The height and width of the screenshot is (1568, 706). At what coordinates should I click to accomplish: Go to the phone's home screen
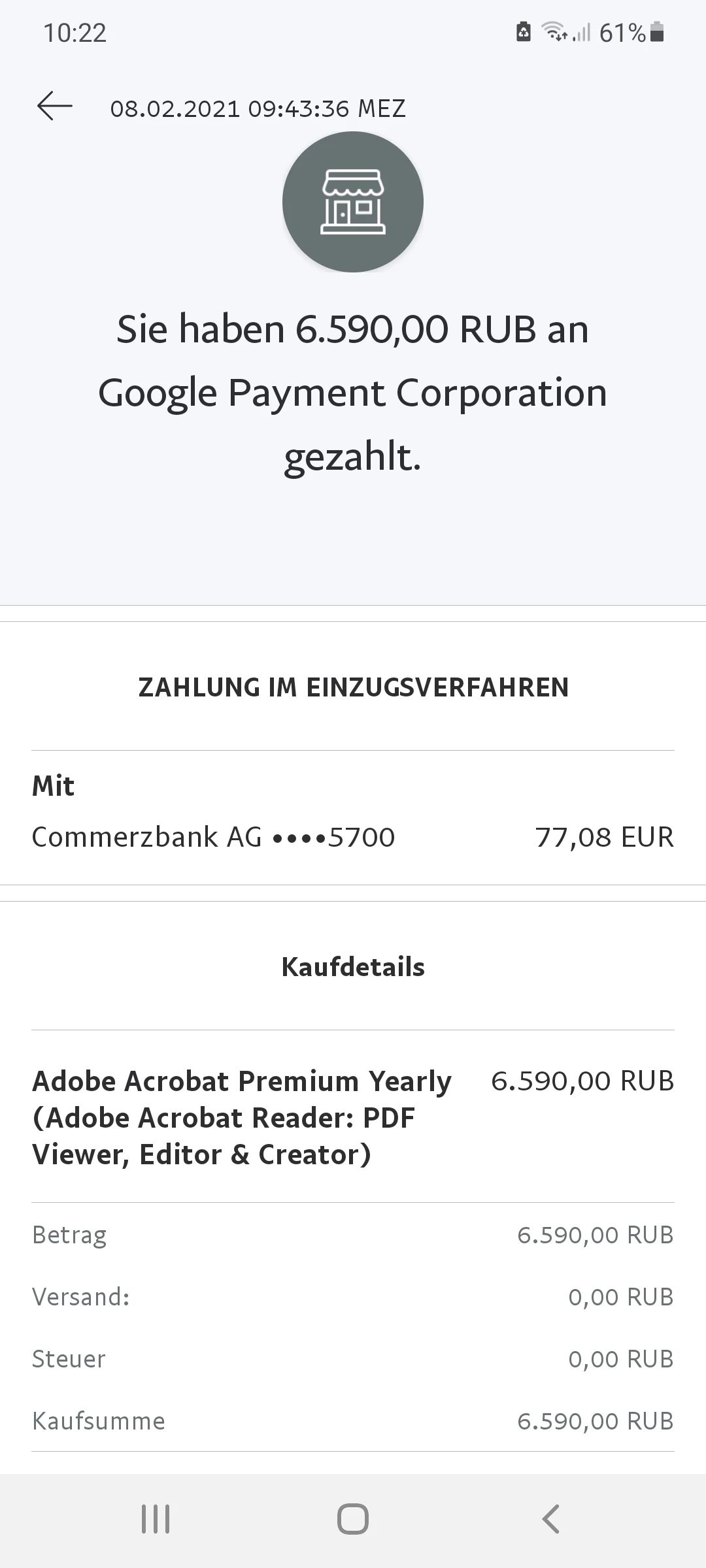point(353,1518)
